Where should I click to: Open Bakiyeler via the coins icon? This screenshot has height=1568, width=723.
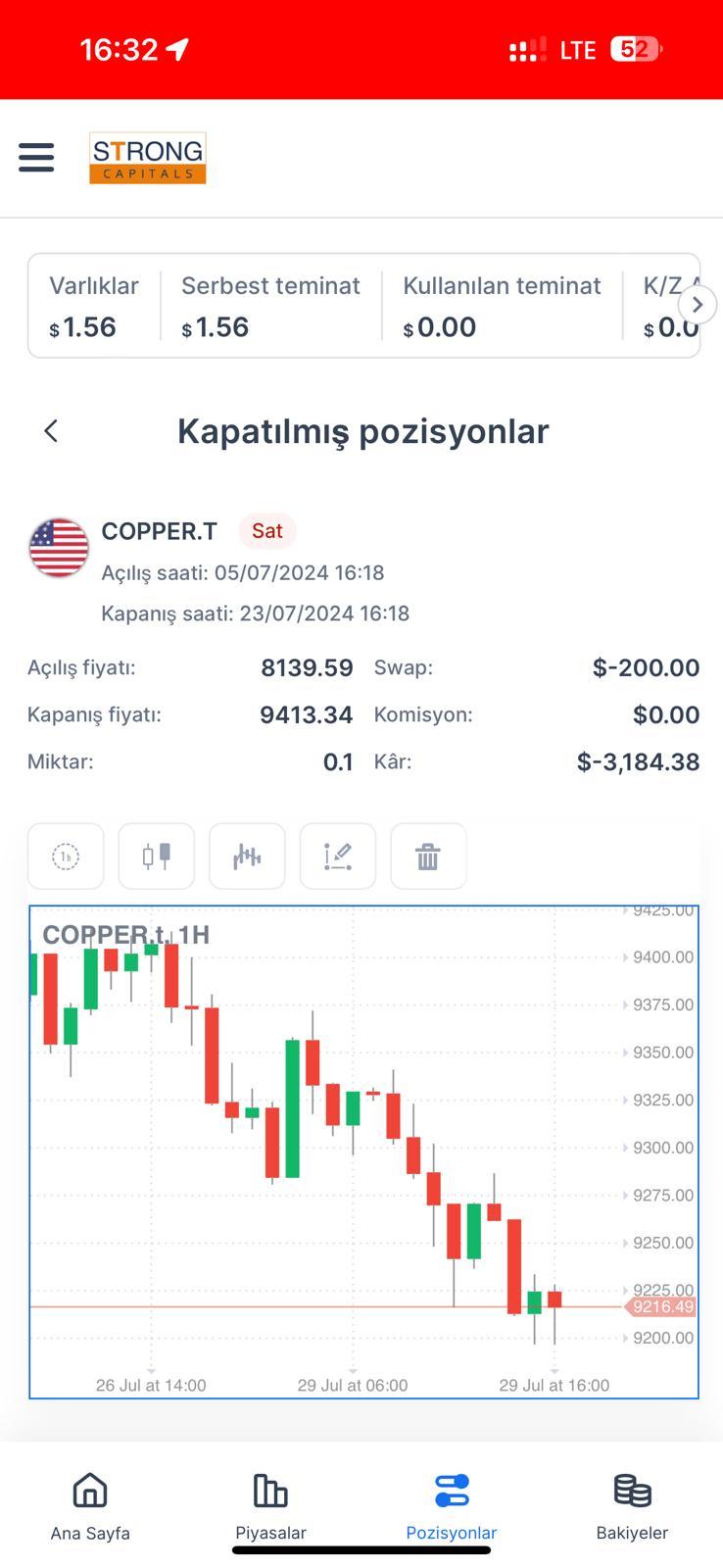coord(632,1490)
